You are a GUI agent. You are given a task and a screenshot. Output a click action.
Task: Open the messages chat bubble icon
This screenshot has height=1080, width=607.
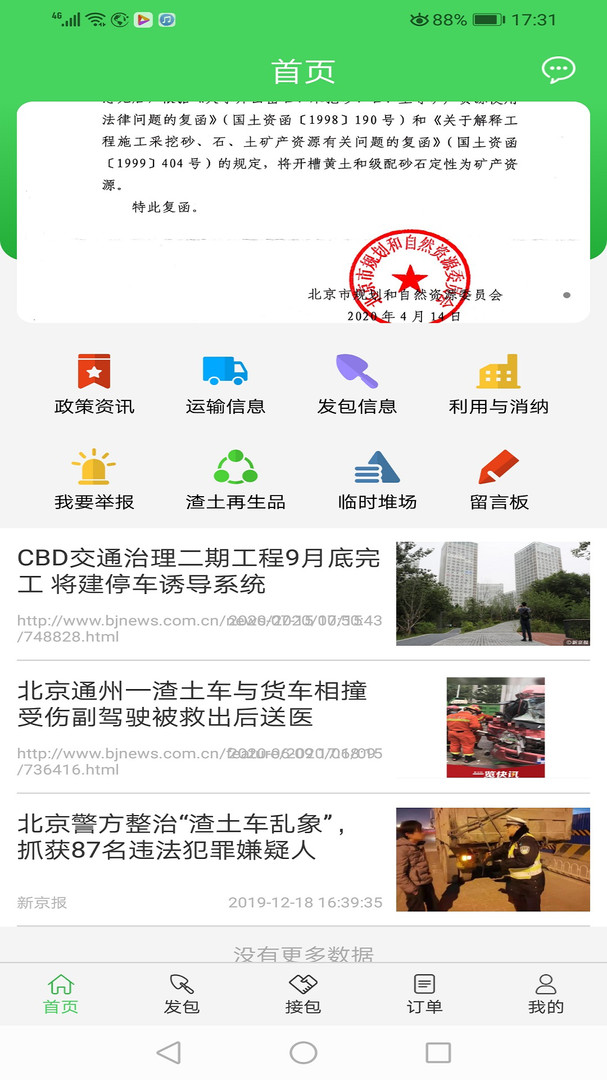(558, 70)
